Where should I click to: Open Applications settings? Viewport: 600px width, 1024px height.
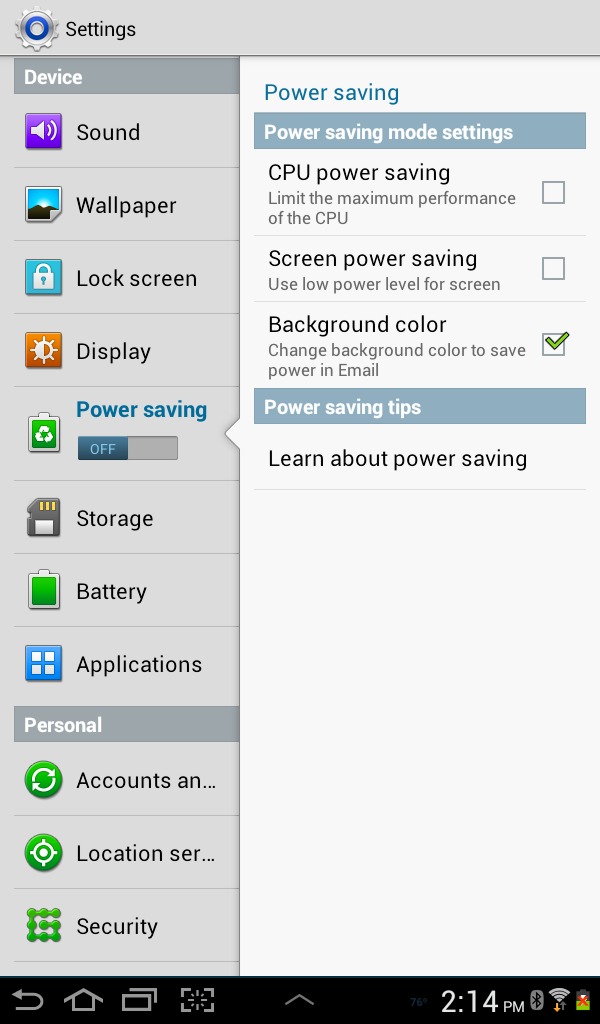(x=126, y=664)
